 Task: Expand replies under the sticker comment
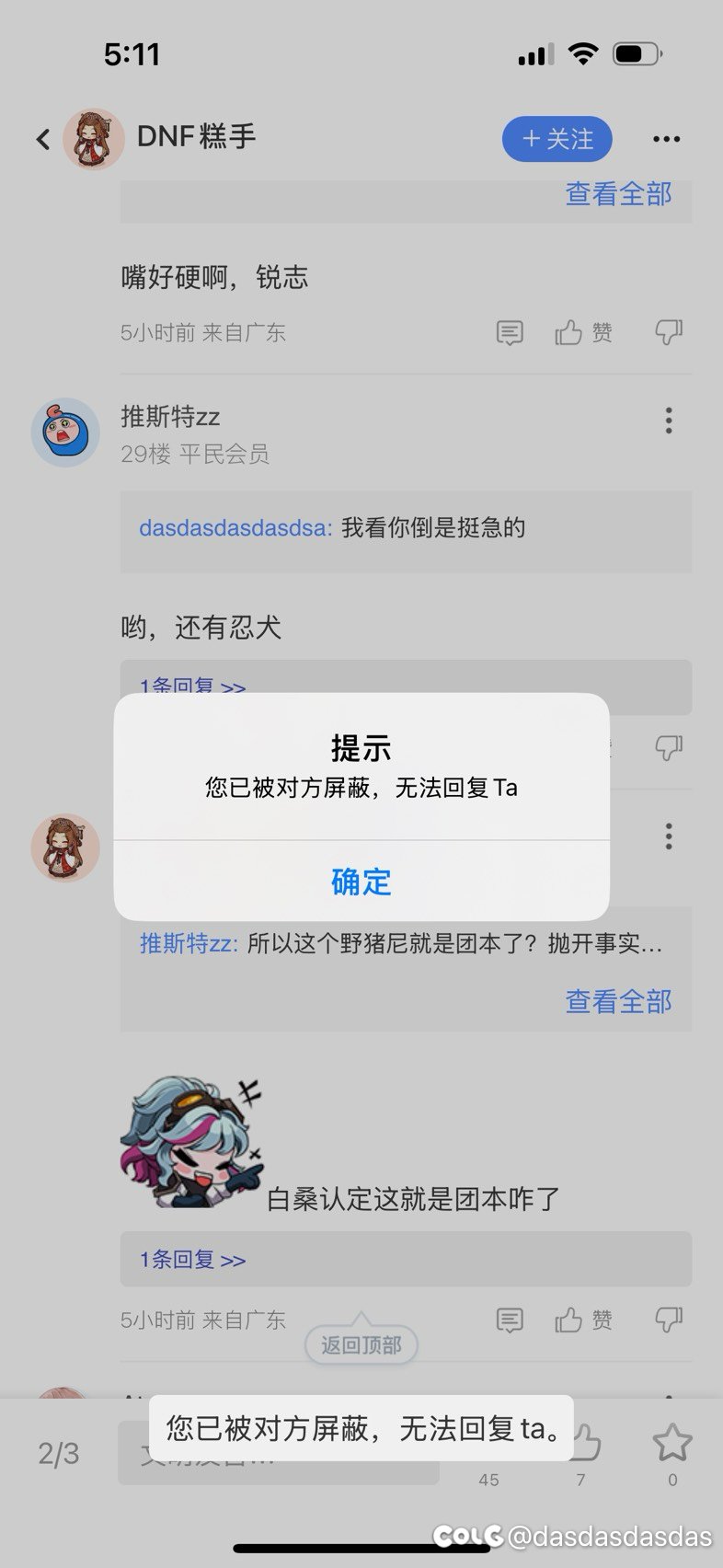[x=189, y=1260]
